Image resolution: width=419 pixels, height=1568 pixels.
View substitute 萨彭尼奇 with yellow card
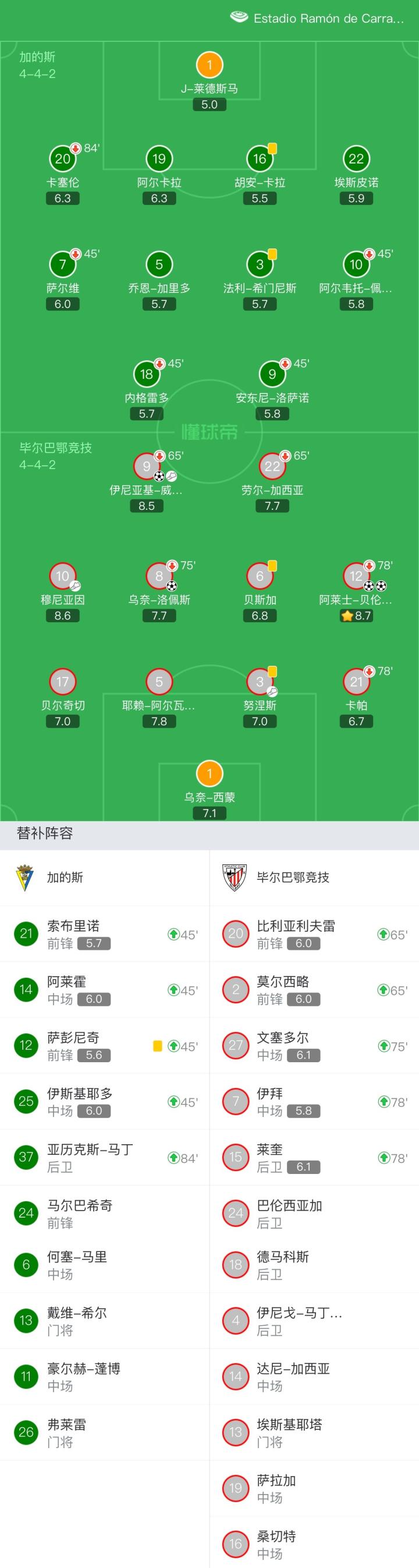coord(105,1046)
